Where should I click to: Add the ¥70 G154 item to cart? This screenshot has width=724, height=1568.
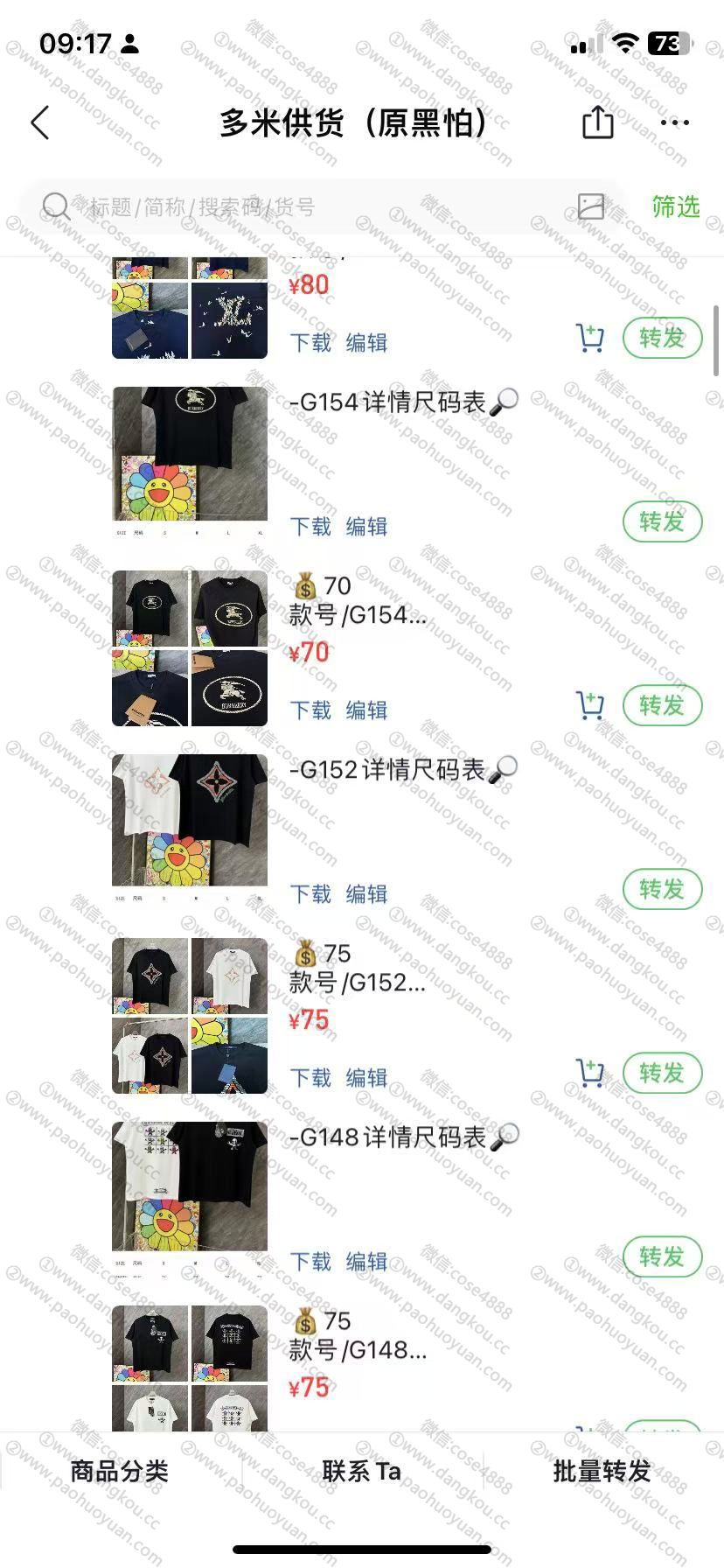590,705
